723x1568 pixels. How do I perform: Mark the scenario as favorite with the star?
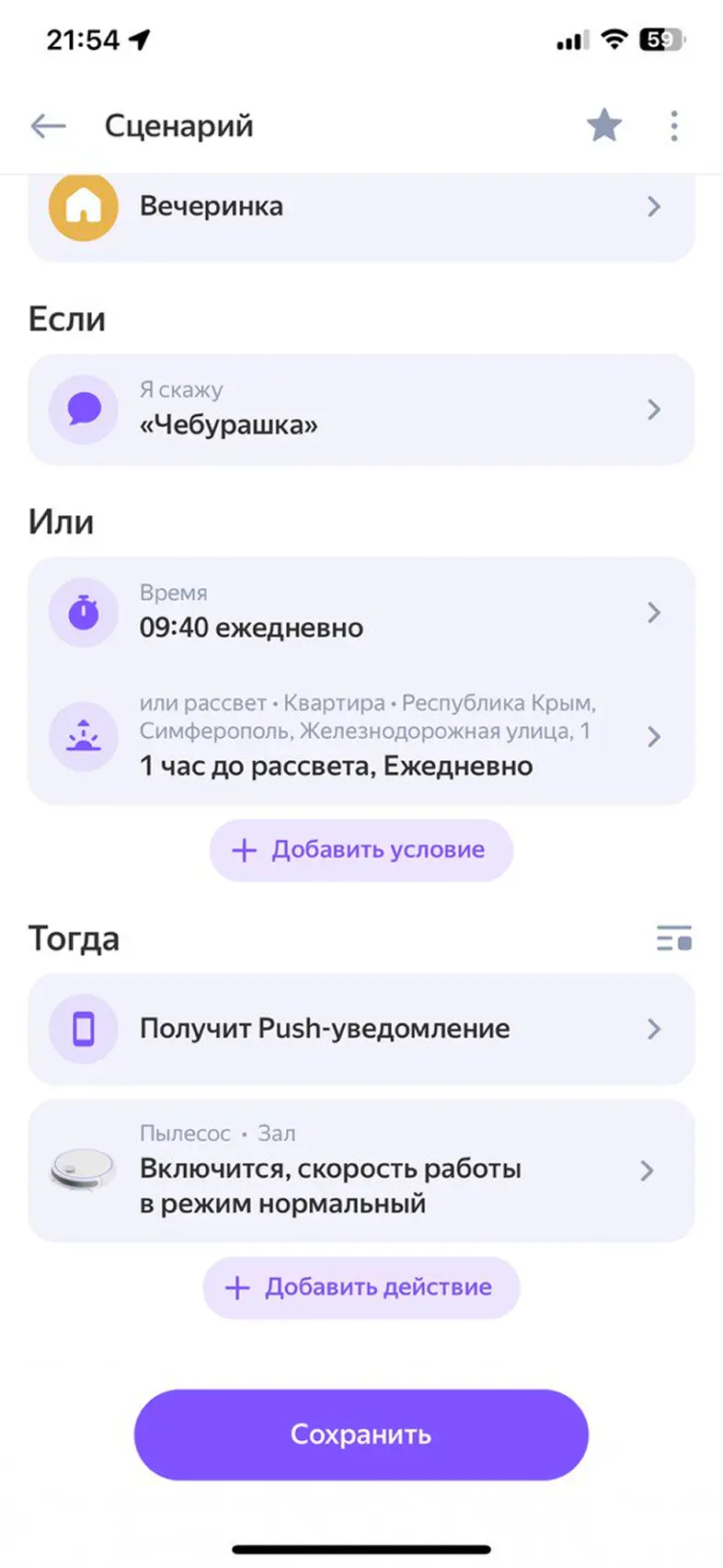(x=604, y=125)
